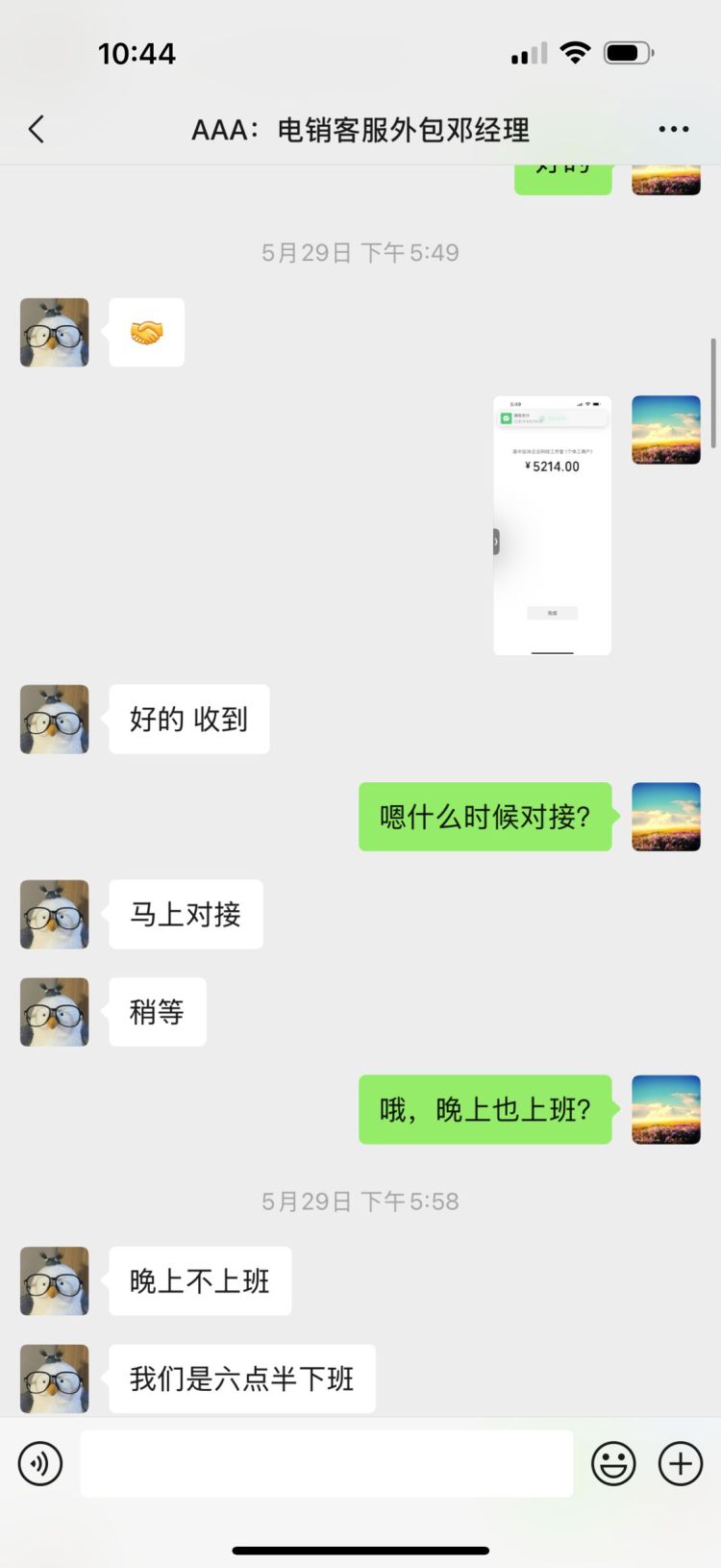Open avatar of contact beside handshake emoji
The height and width of the screenshot is (1568, 721).
click(x=55, y=333)
